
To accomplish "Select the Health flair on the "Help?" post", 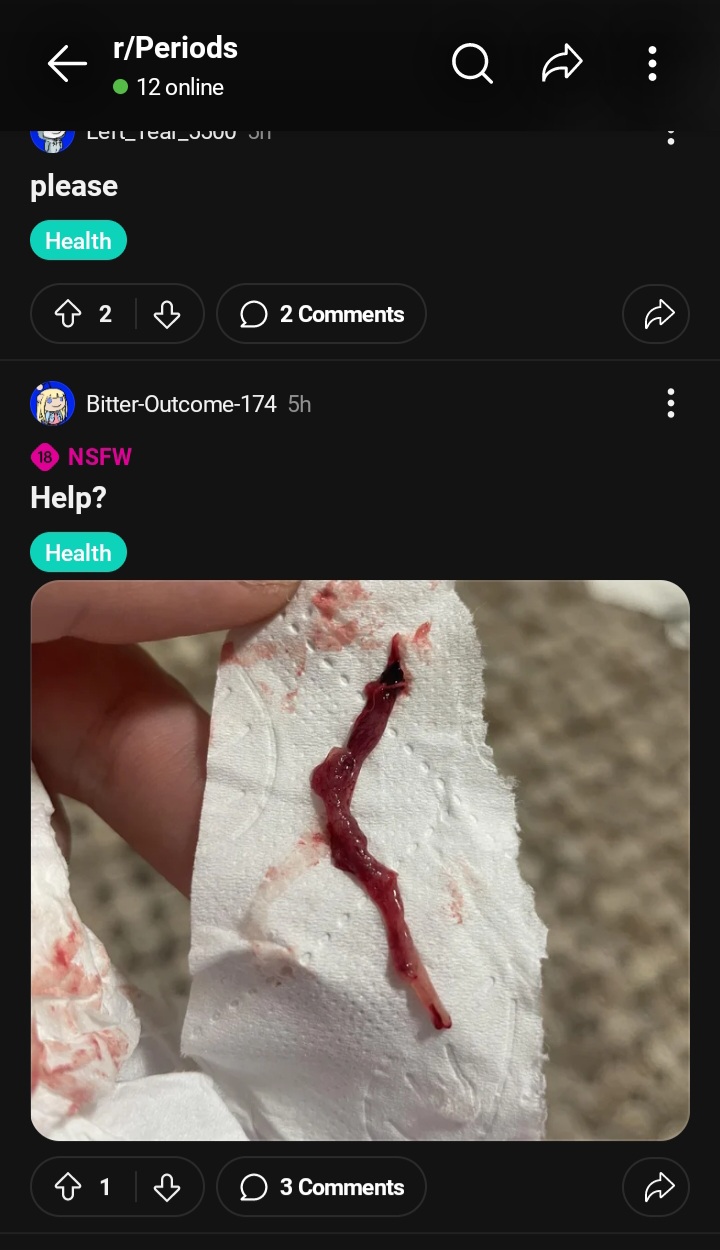I will (78, 551).
